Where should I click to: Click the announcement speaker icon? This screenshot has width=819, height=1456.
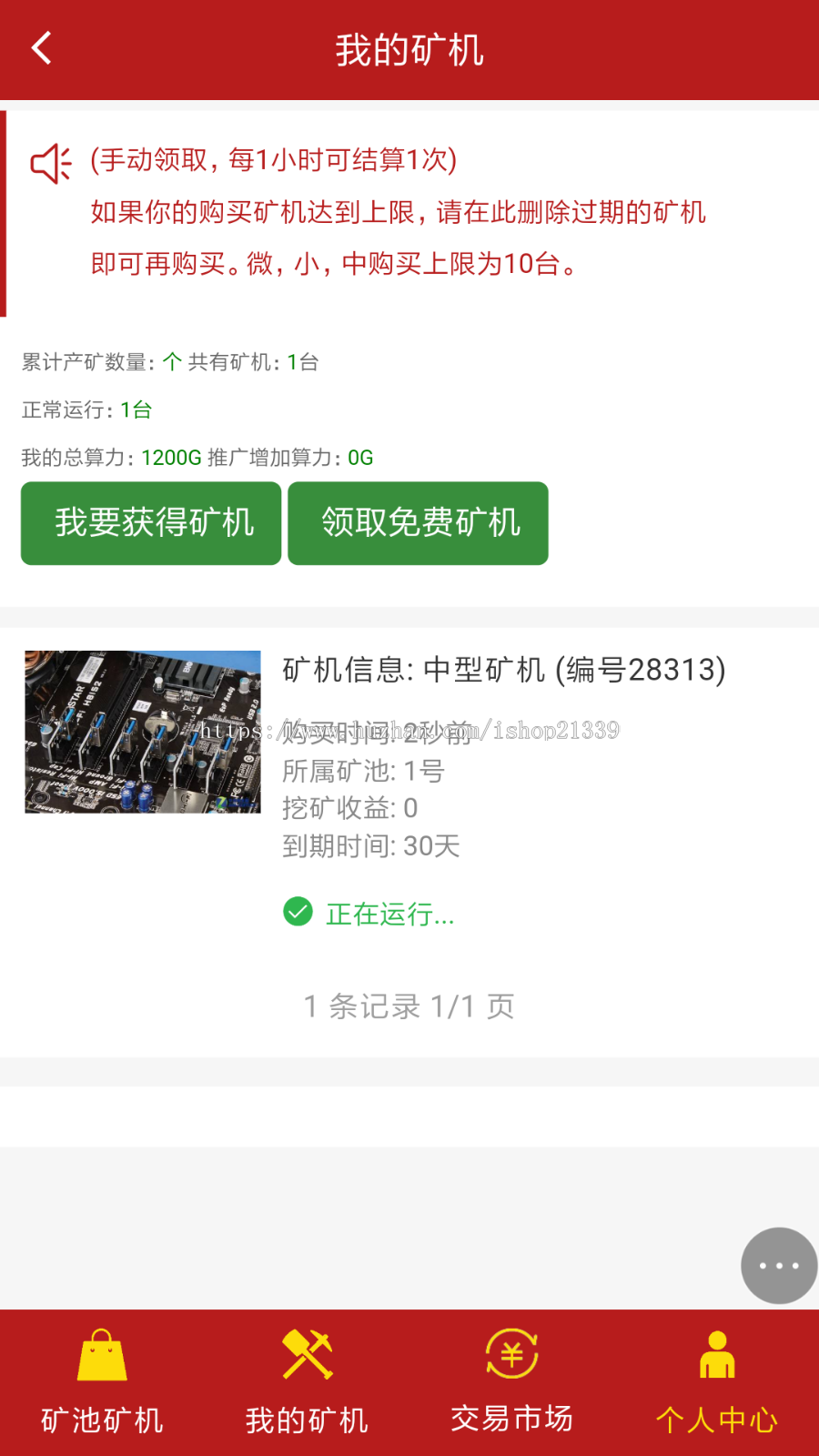tap(50, 162)
